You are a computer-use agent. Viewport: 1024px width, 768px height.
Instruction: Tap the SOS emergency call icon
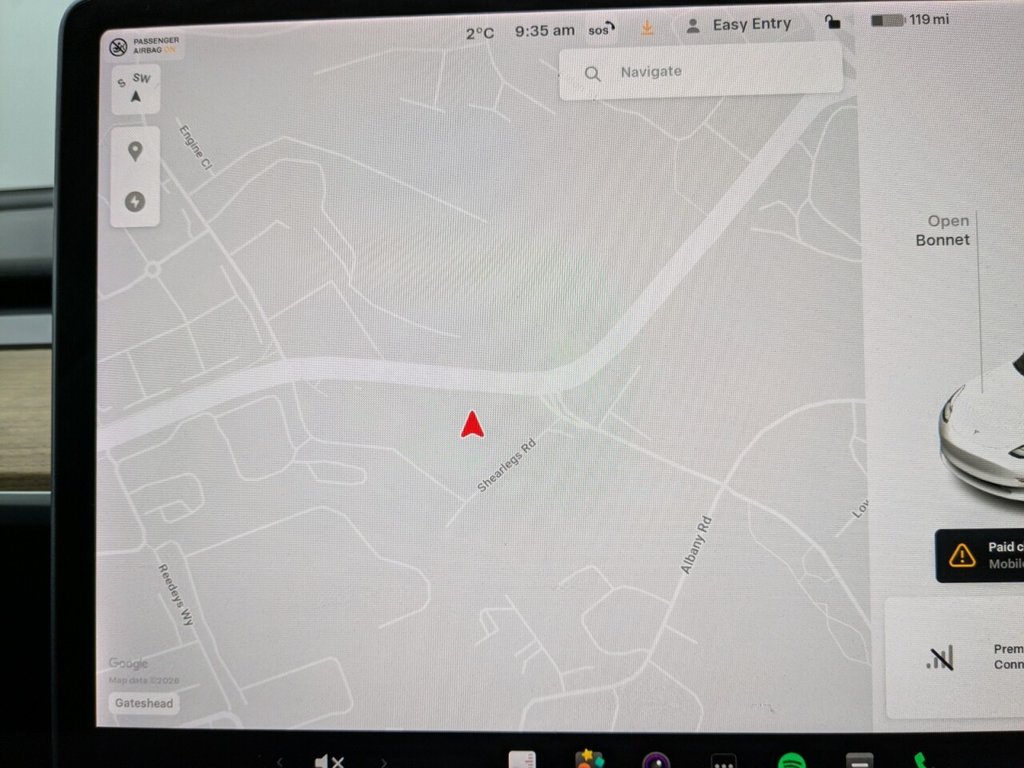tap(600, 30)
